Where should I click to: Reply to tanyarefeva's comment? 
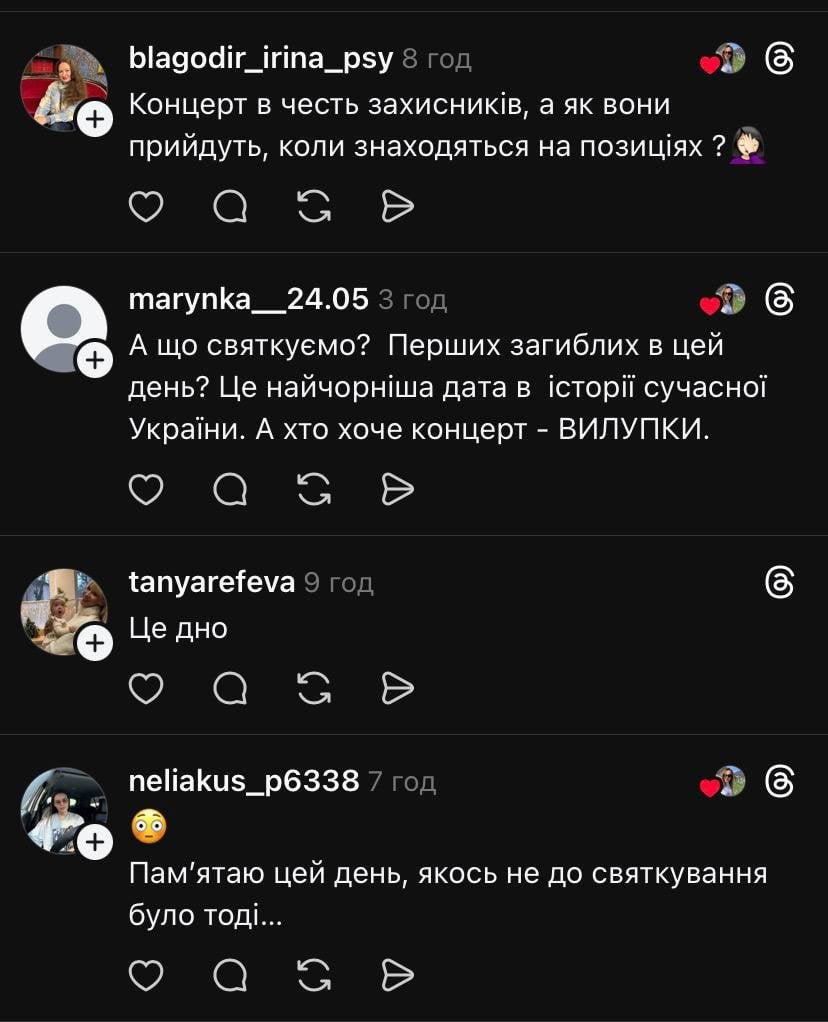230,688
